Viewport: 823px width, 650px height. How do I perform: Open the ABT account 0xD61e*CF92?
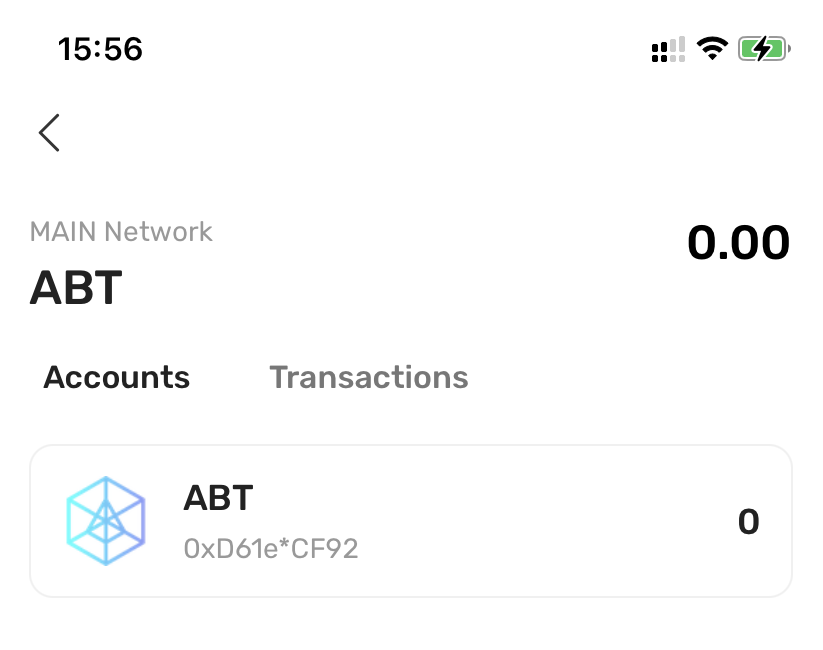[410, 521]
